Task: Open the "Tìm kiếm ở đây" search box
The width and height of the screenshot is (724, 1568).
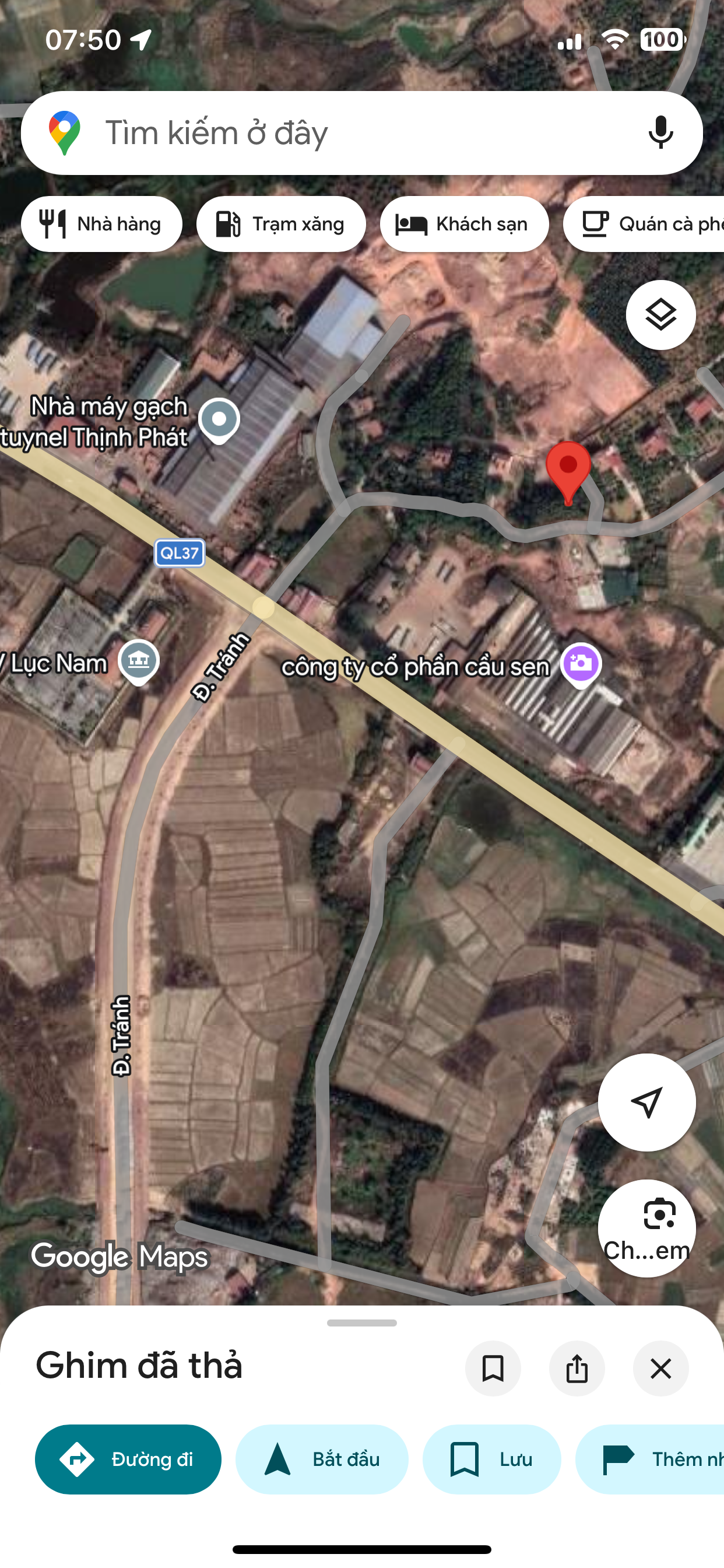Action: pyautogui.click(x=361, y=132)
